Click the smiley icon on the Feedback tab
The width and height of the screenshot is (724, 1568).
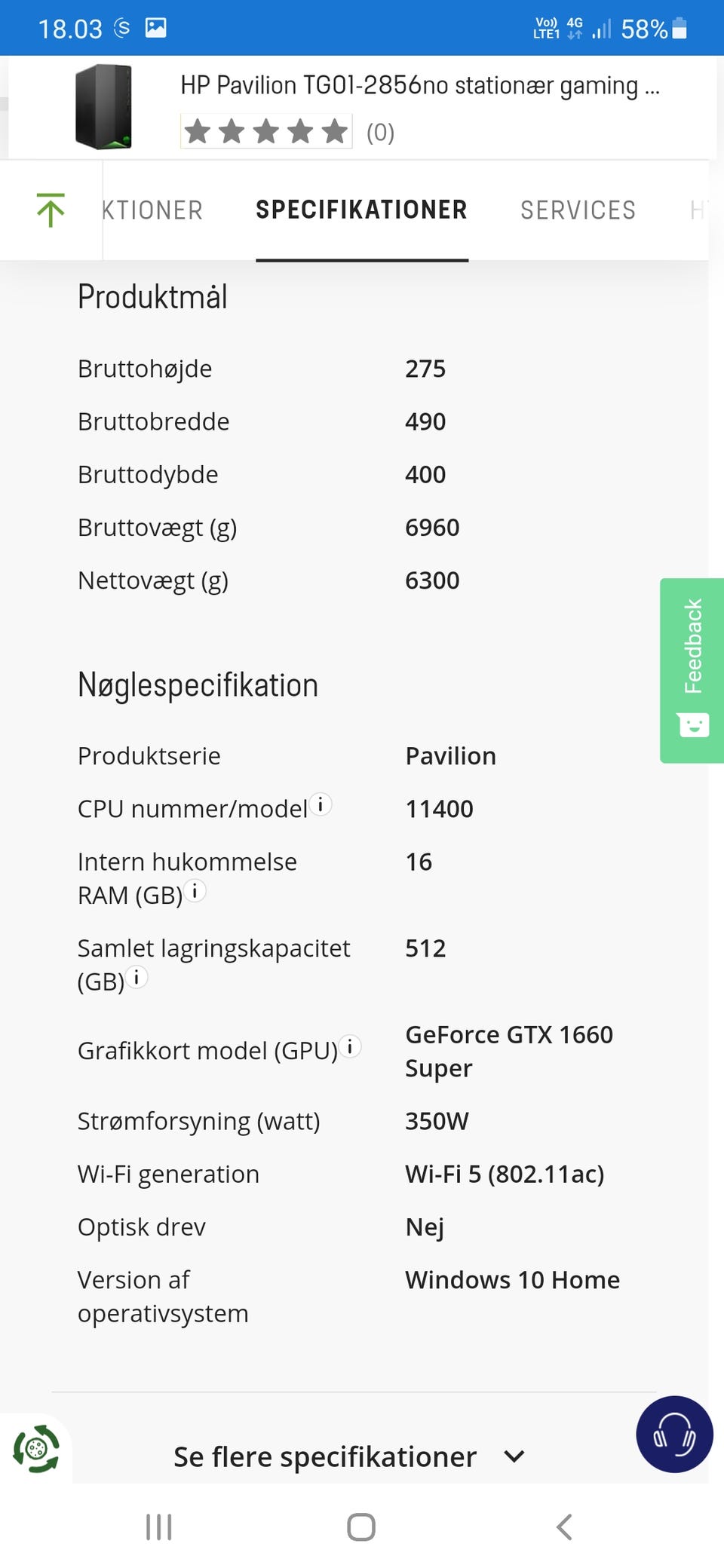[694, 725]
